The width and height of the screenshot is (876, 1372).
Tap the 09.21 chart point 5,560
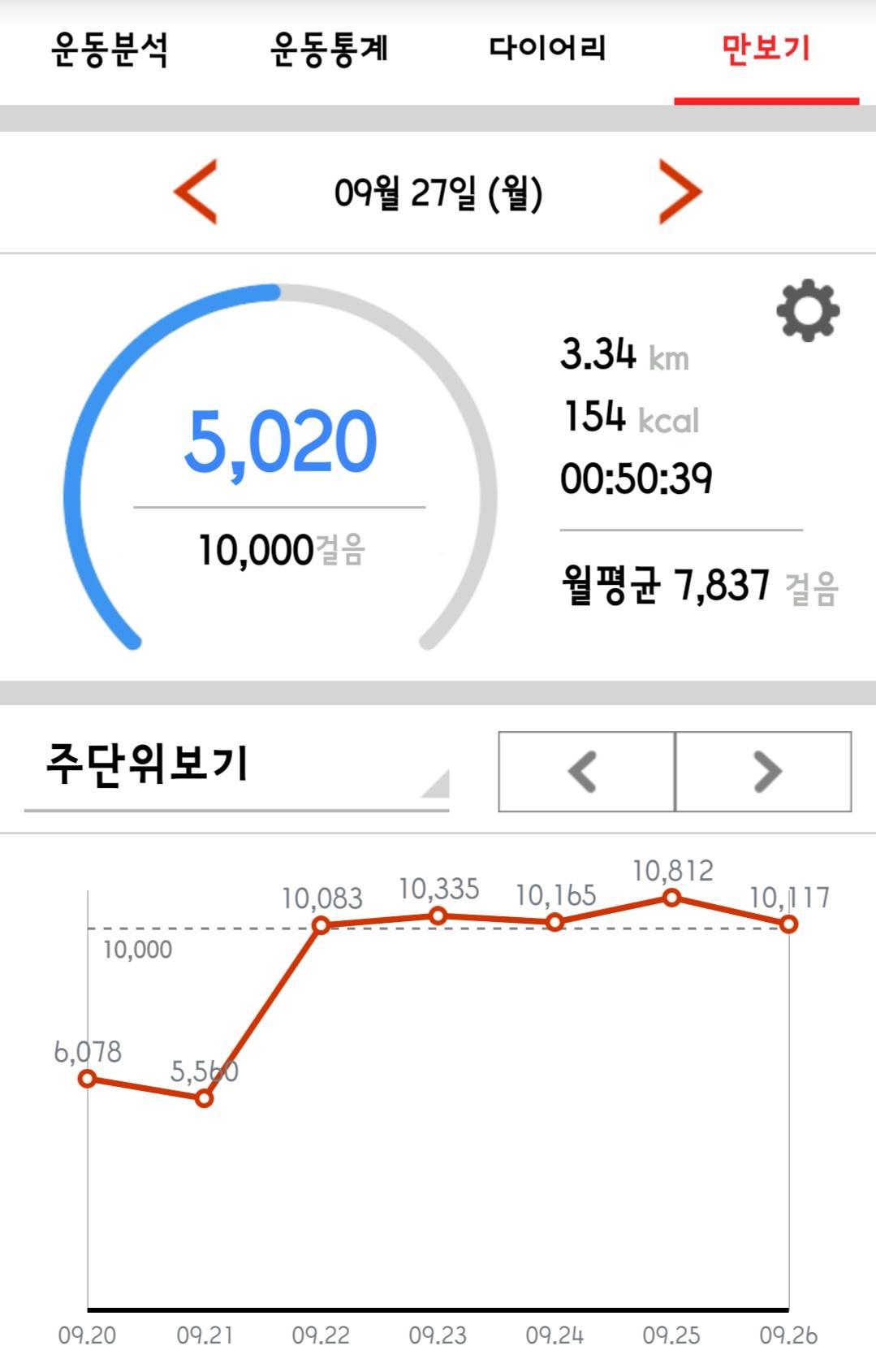pos(205,1098)
